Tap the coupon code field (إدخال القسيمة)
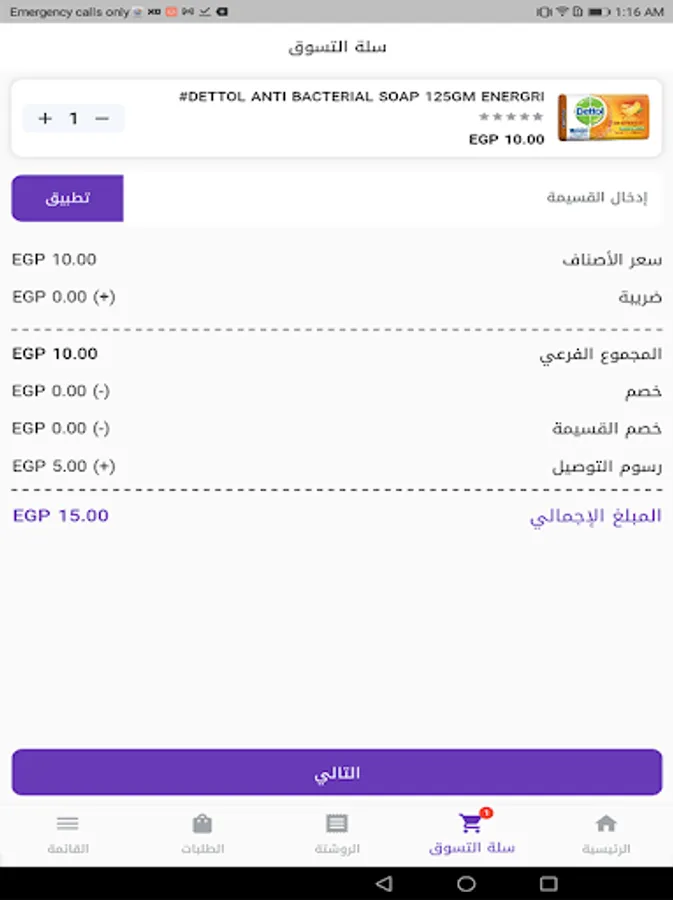The image size is (673, 900). [x=390, y=198]
